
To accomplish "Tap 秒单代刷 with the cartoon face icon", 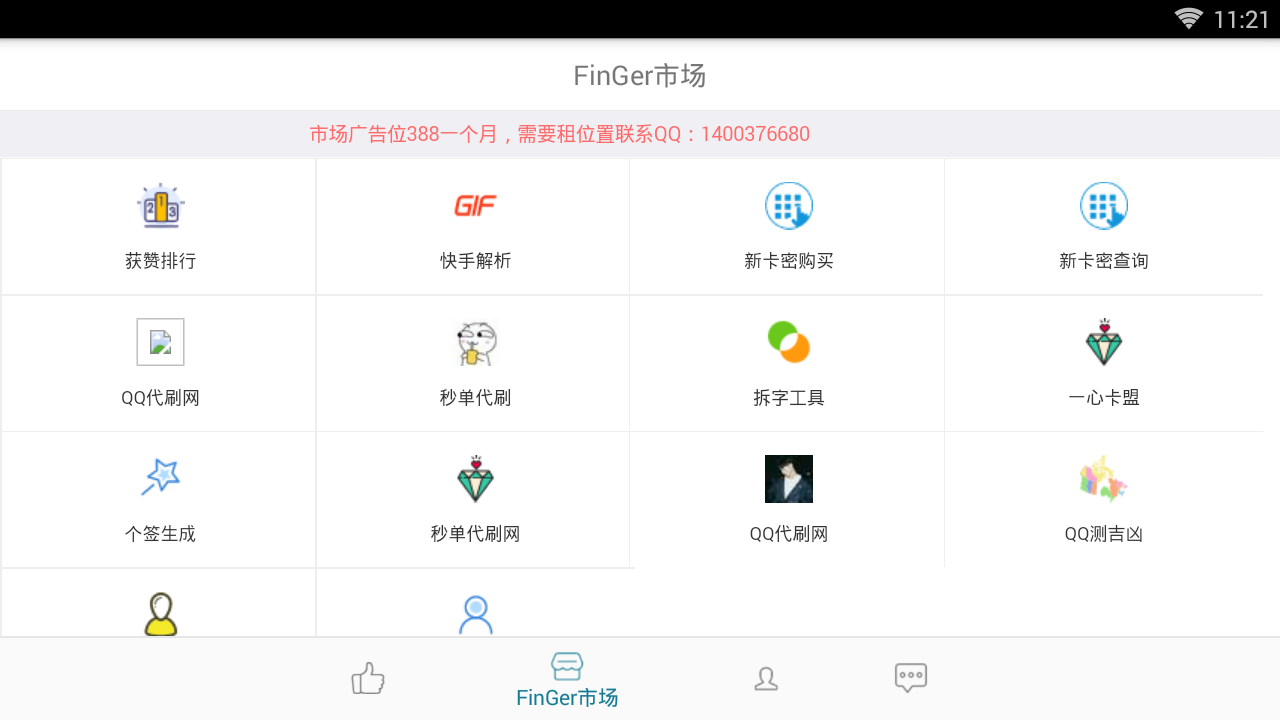I will (x=475, y=364).
